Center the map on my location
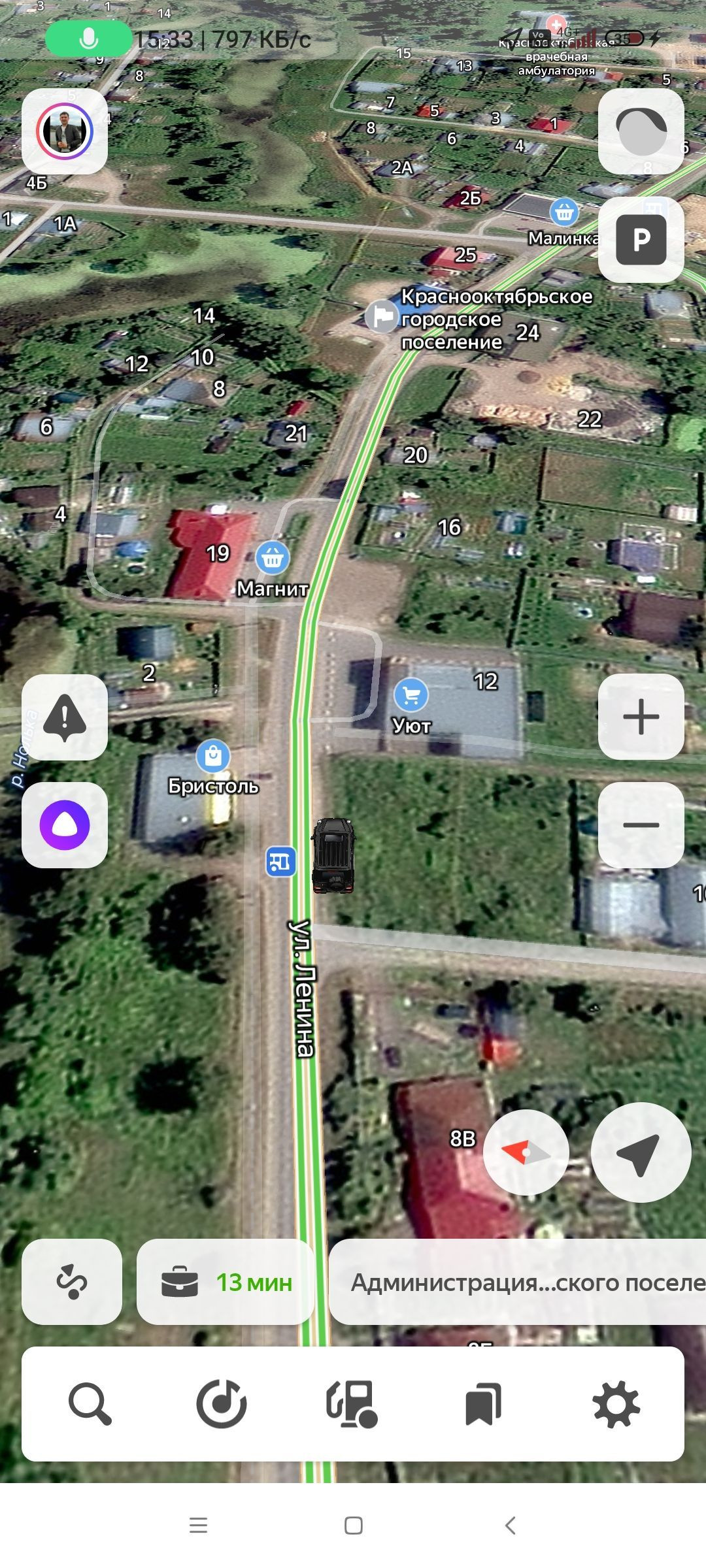 tap(641, 1153)
